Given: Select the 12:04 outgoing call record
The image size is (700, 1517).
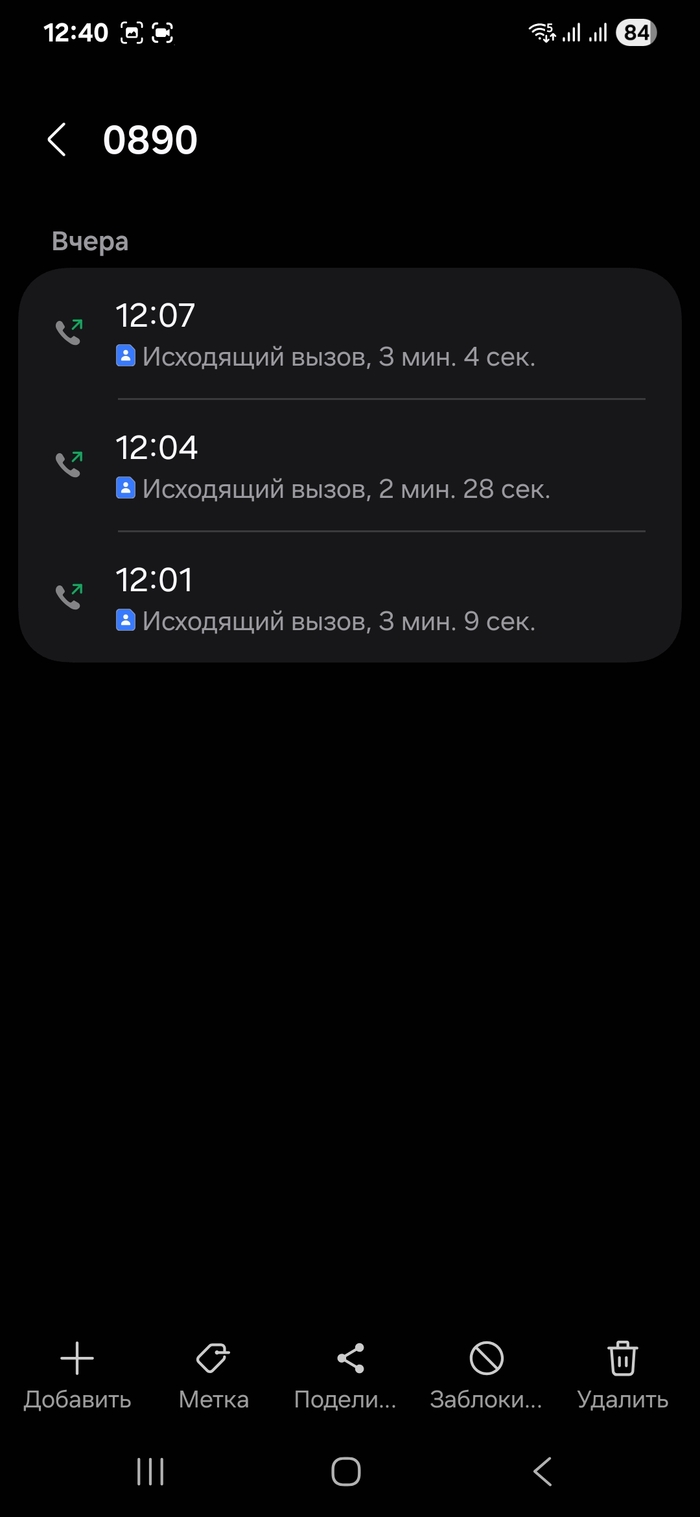Looking at the screenshot, I should point(350,466).
